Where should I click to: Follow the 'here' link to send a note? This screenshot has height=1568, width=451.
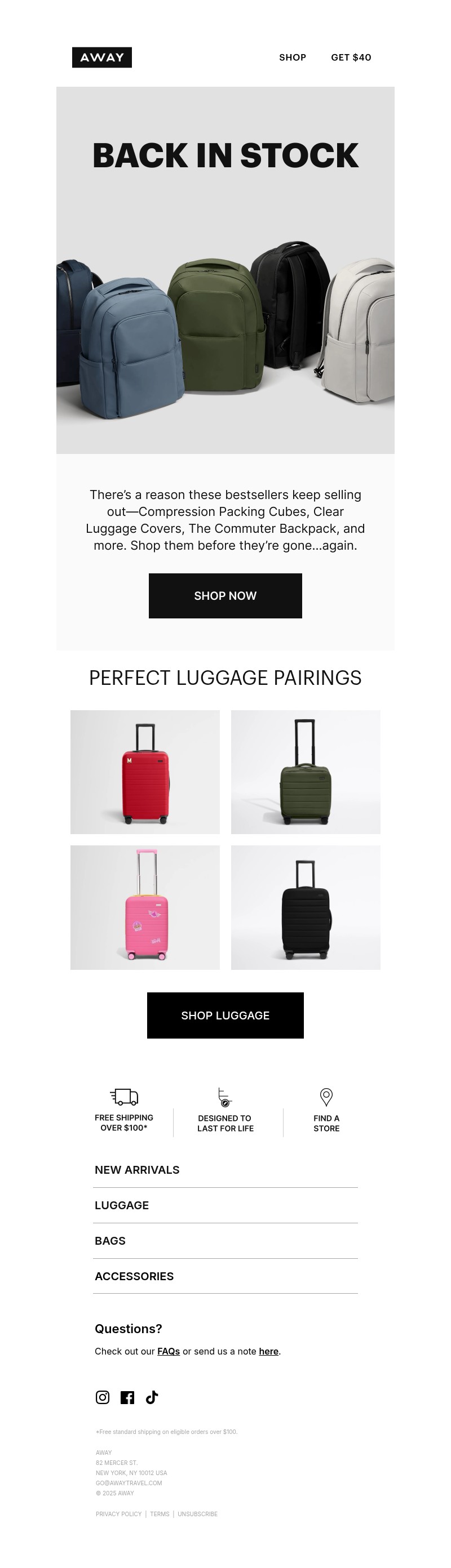click(x=268, y=1351)
